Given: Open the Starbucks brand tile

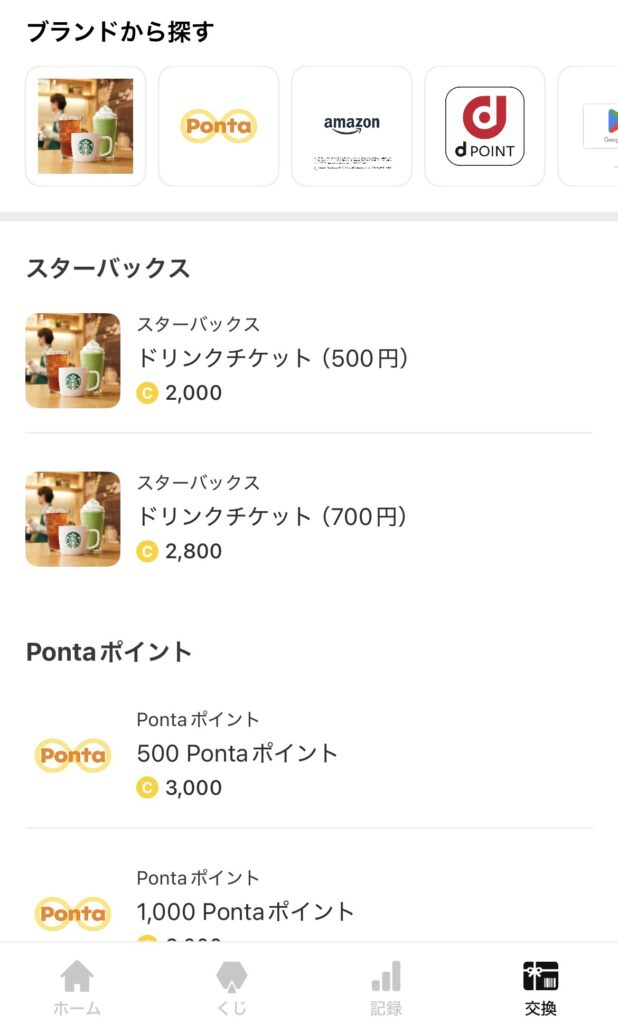Looking at the screenshot, I should pos(85,126).
